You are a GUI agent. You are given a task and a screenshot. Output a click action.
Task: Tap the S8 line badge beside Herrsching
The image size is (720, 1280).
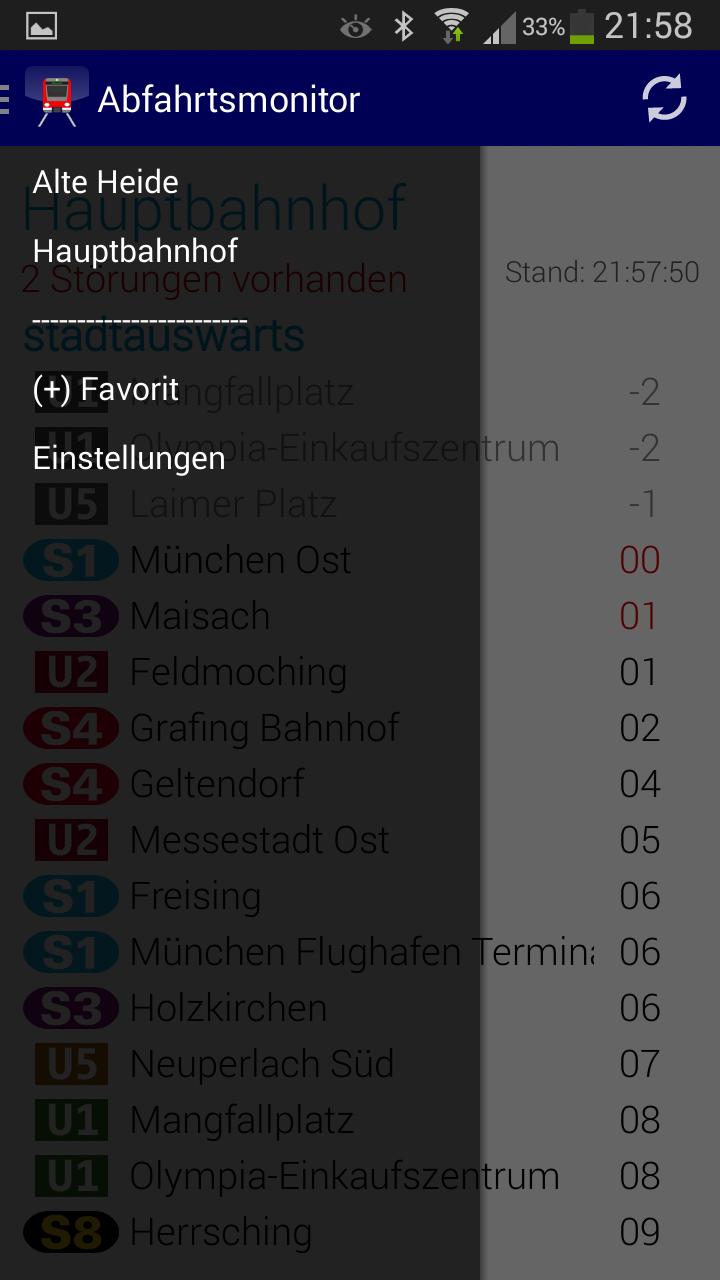point(69,1232)
